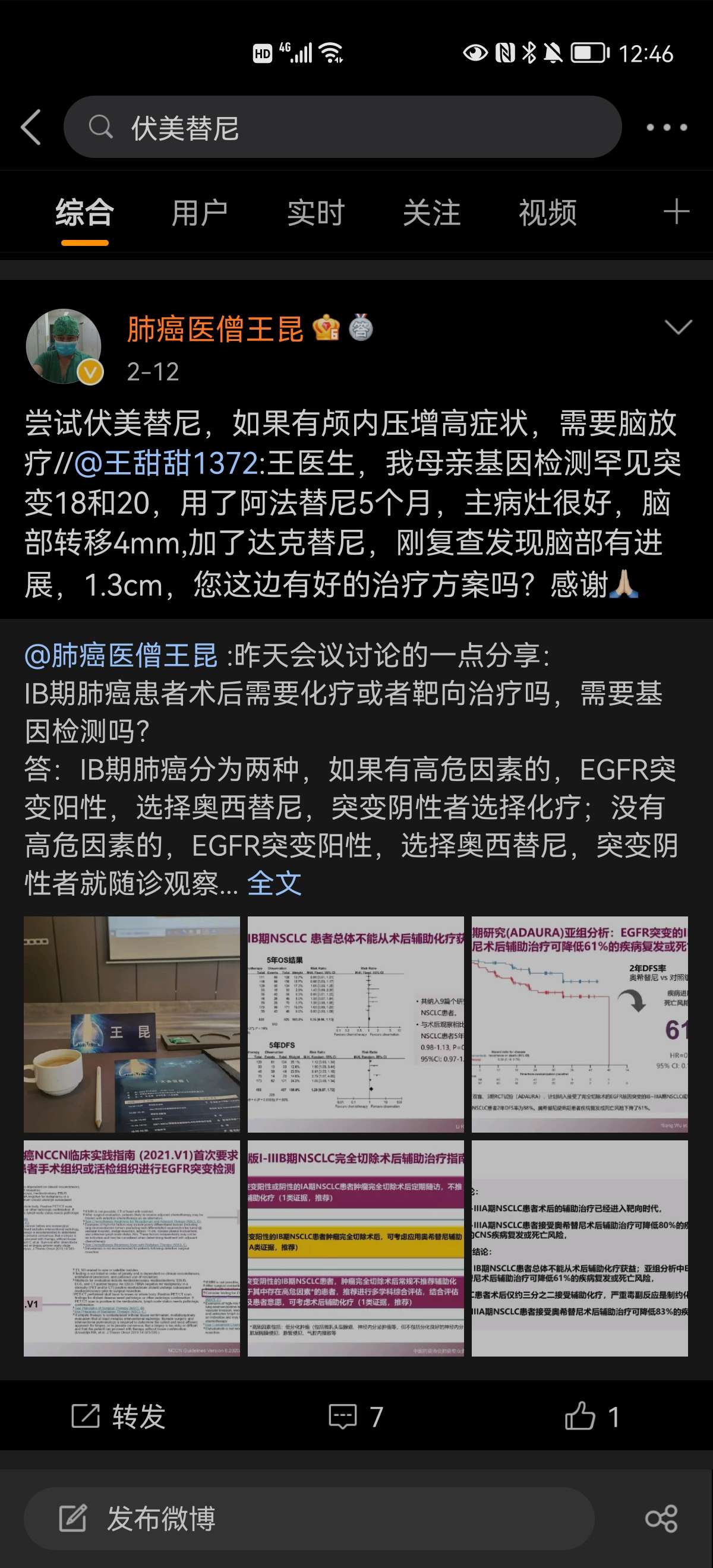Viewport: 713px width, 1568px height.
Task: Open 肺癌医僧王昆's profile avatar
Action: 64,346
